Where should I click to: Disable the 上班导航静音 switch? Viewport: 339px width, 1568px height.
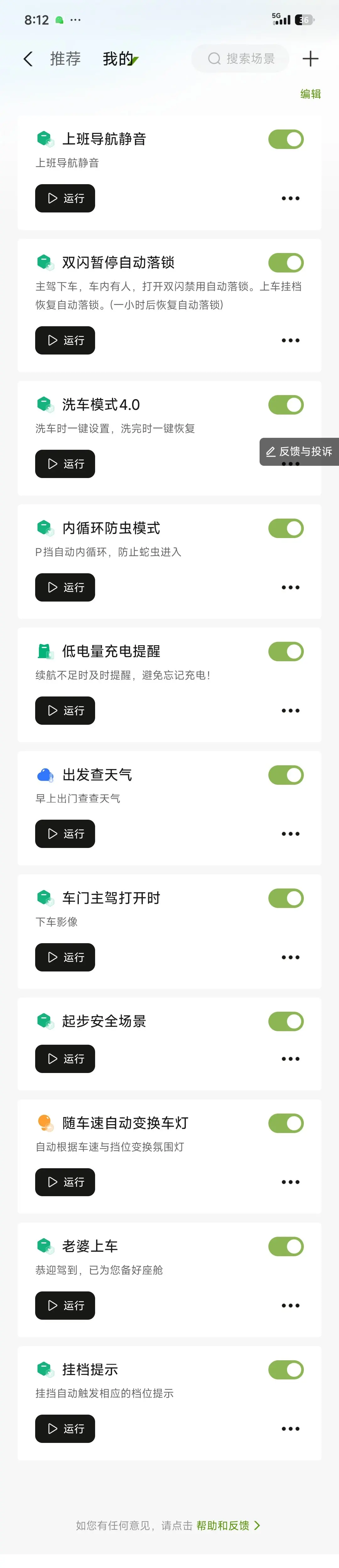tap(286, 140)
